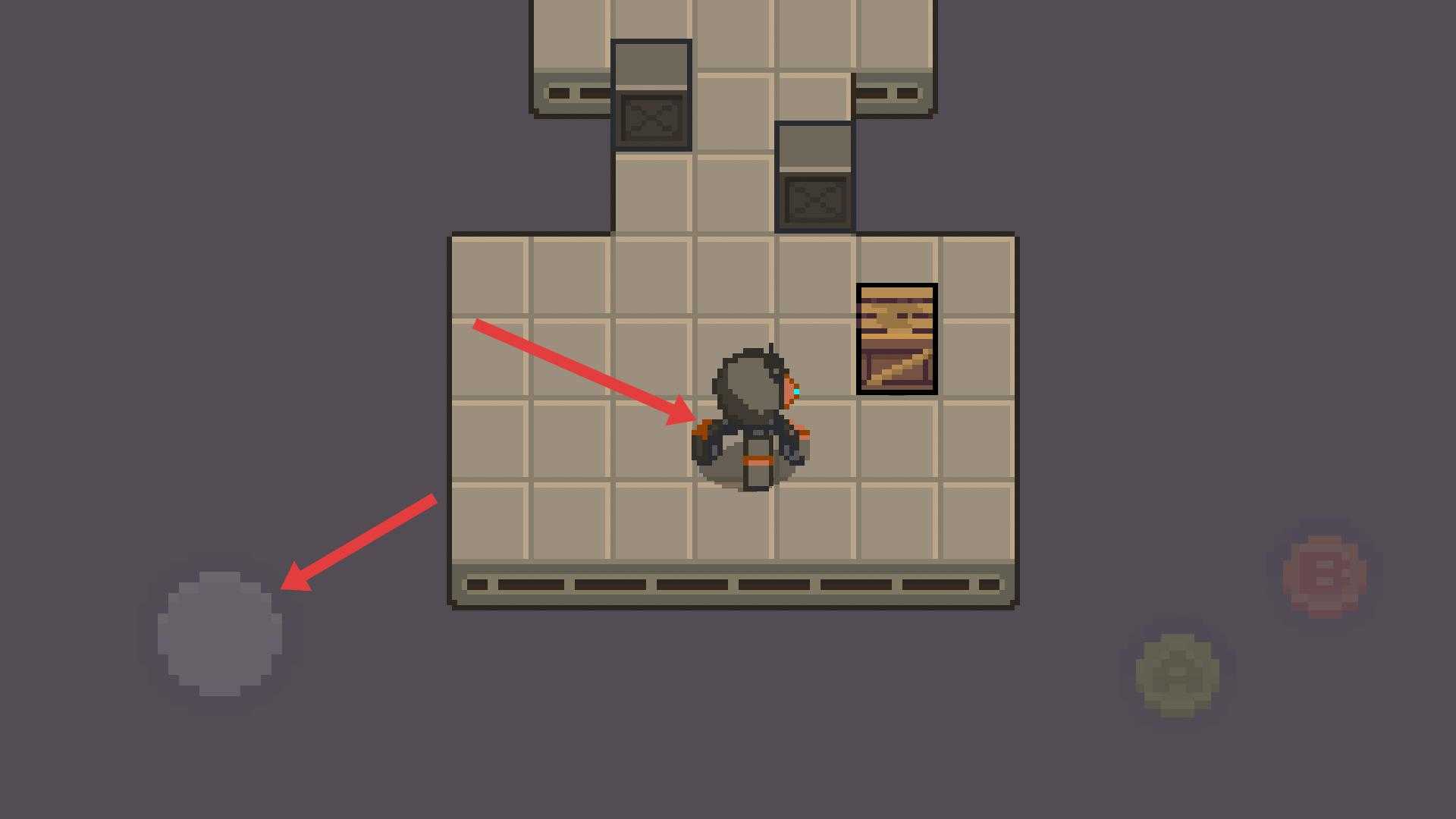Touch the virtual joystick pad

click(x=220, y=634)
